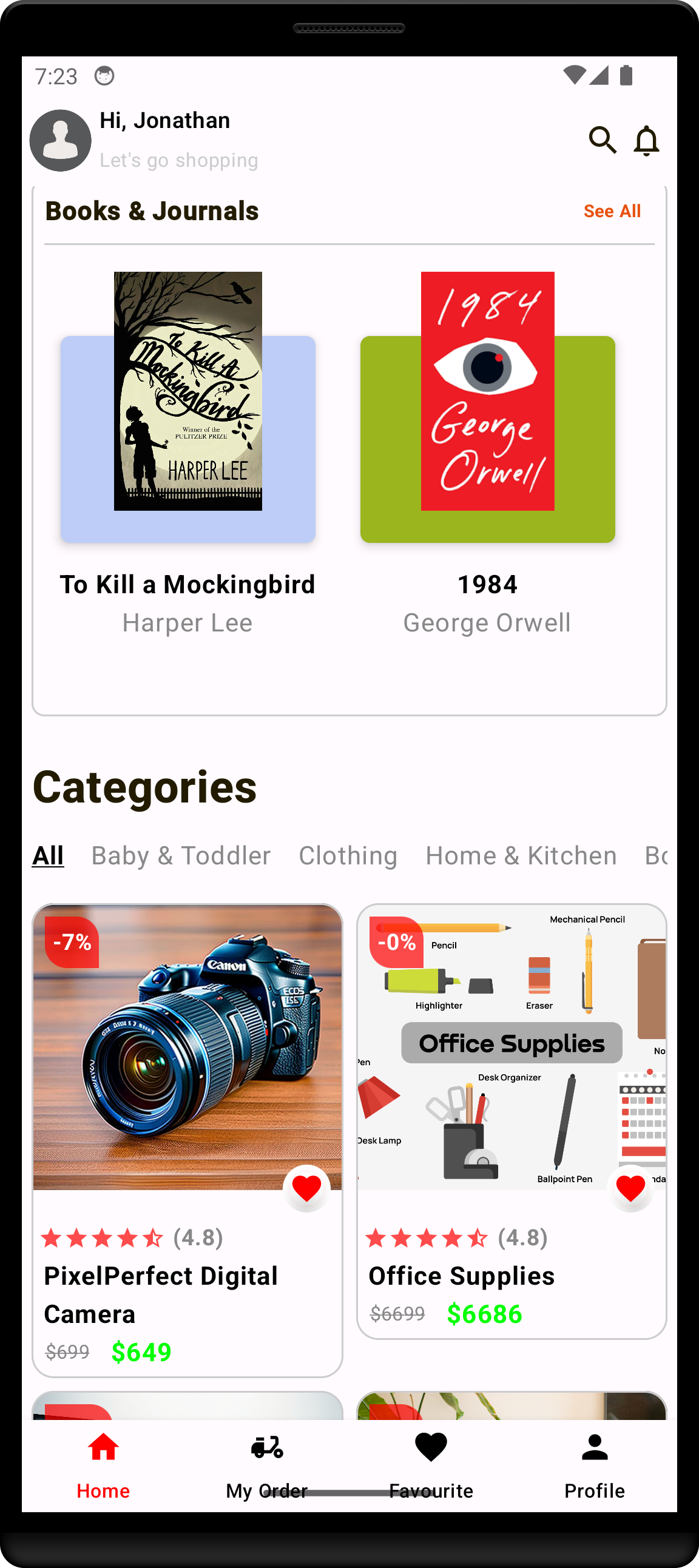Tap Jonathan's profile avatar

60,141
